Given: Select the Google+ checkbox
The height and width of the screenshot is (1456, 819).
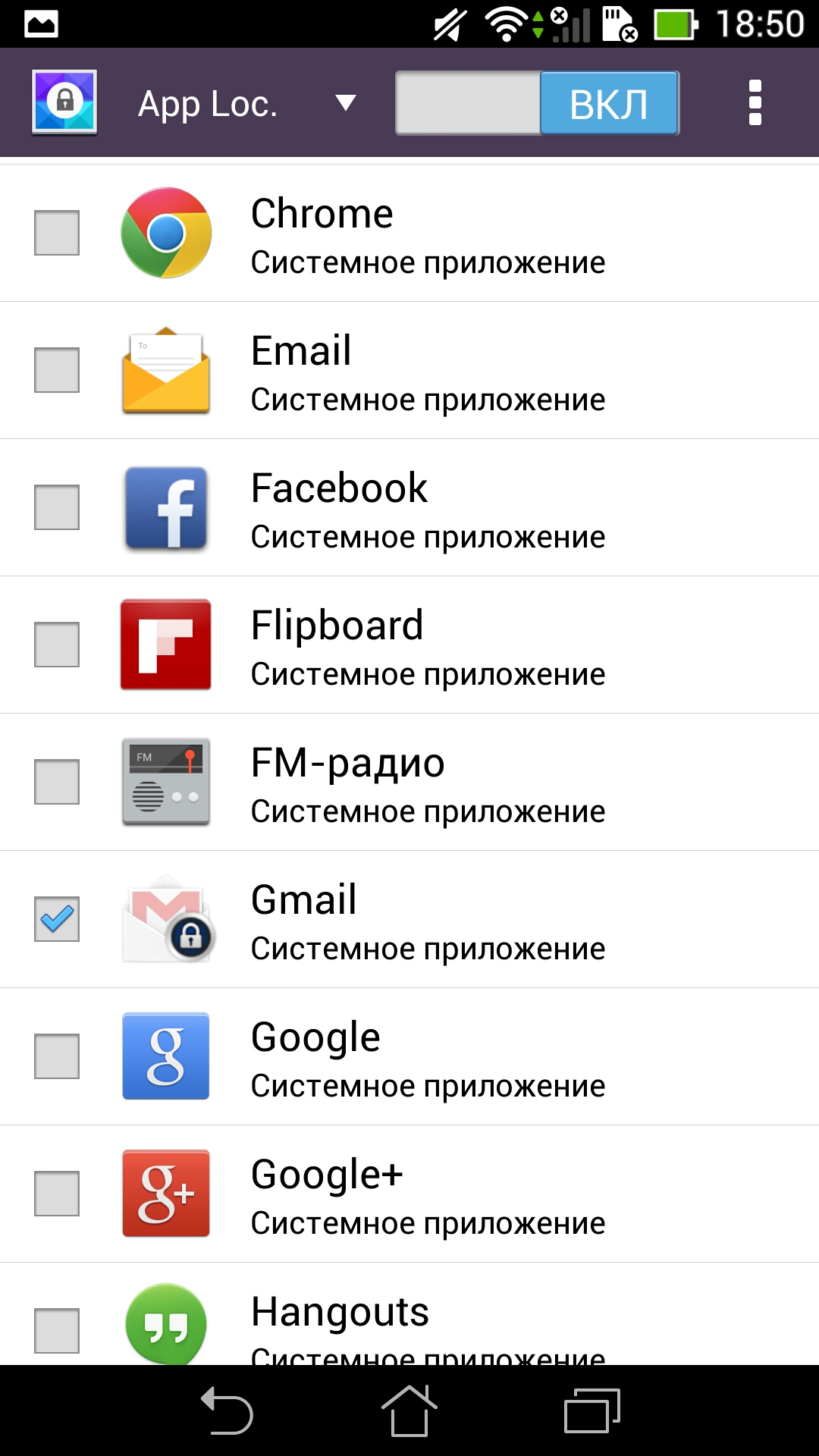Looking at the screenshot, I should pos(57,1194).
